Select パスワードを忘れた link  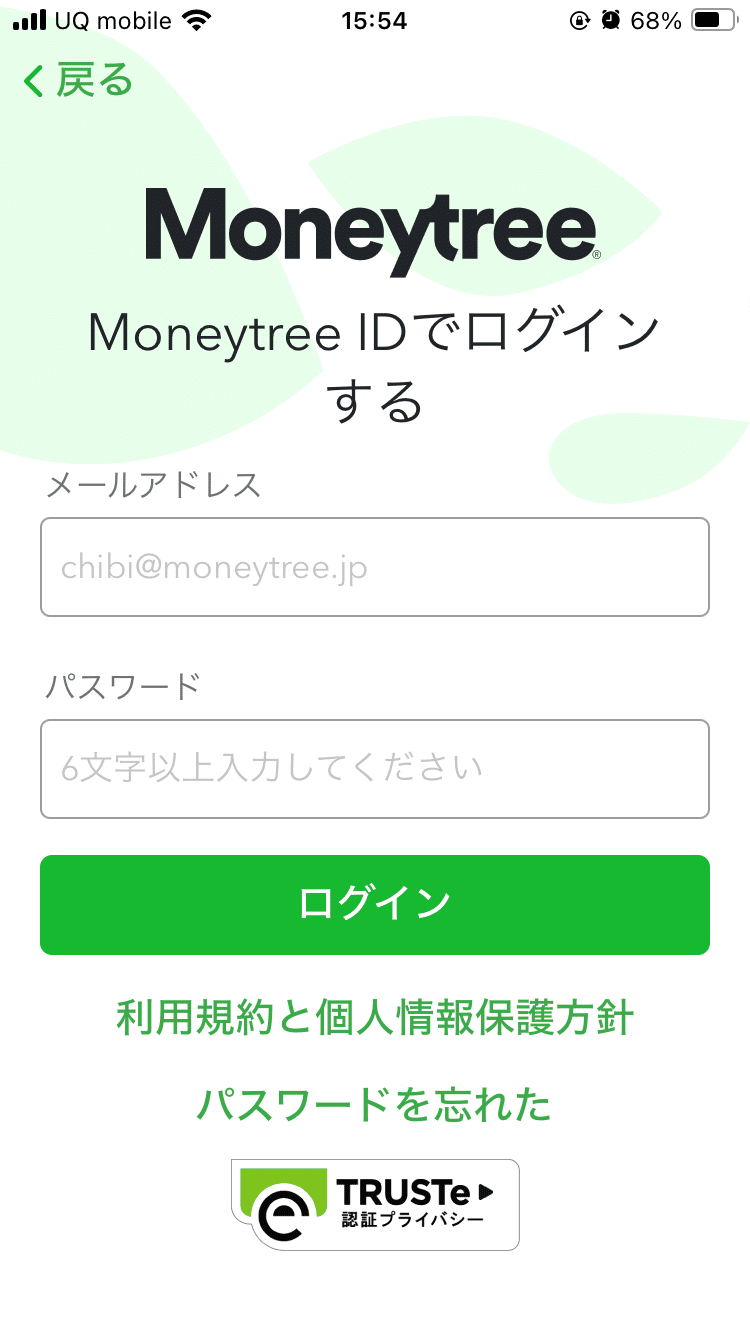(x=374, y=1105)
